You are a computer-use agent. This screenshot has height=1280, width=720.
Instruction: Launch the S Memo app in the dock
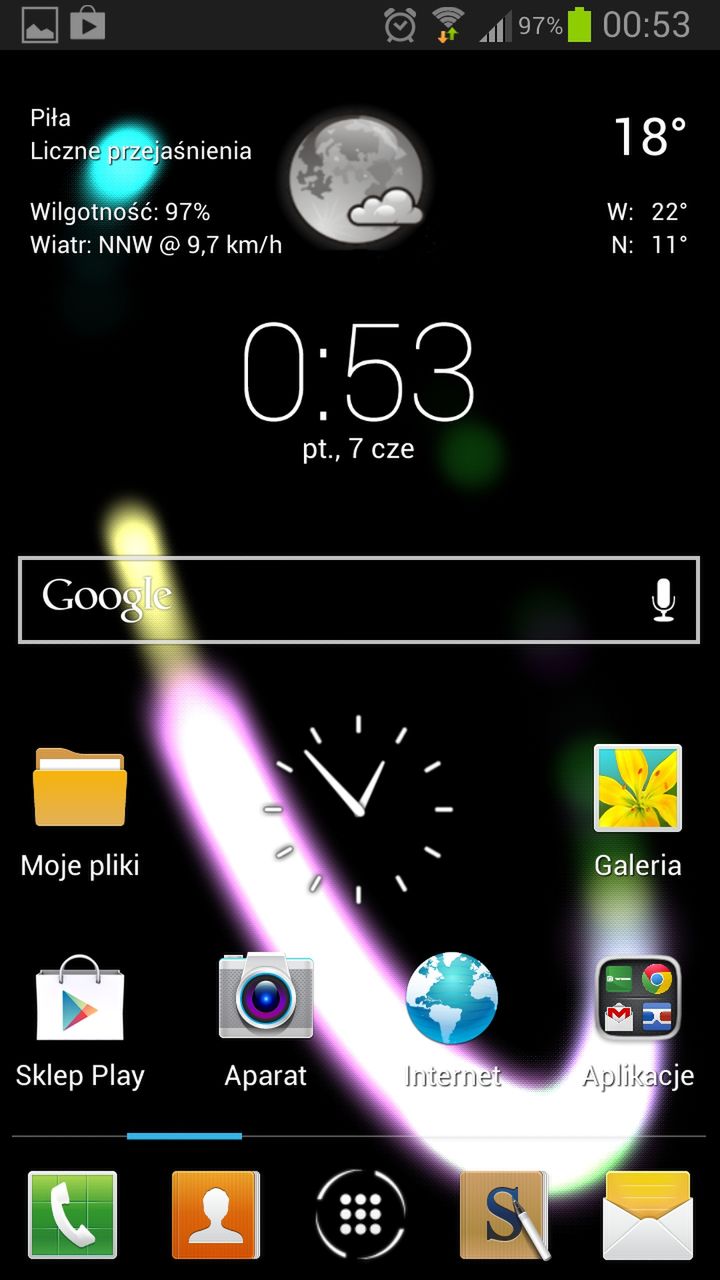tap(504, 1215)
